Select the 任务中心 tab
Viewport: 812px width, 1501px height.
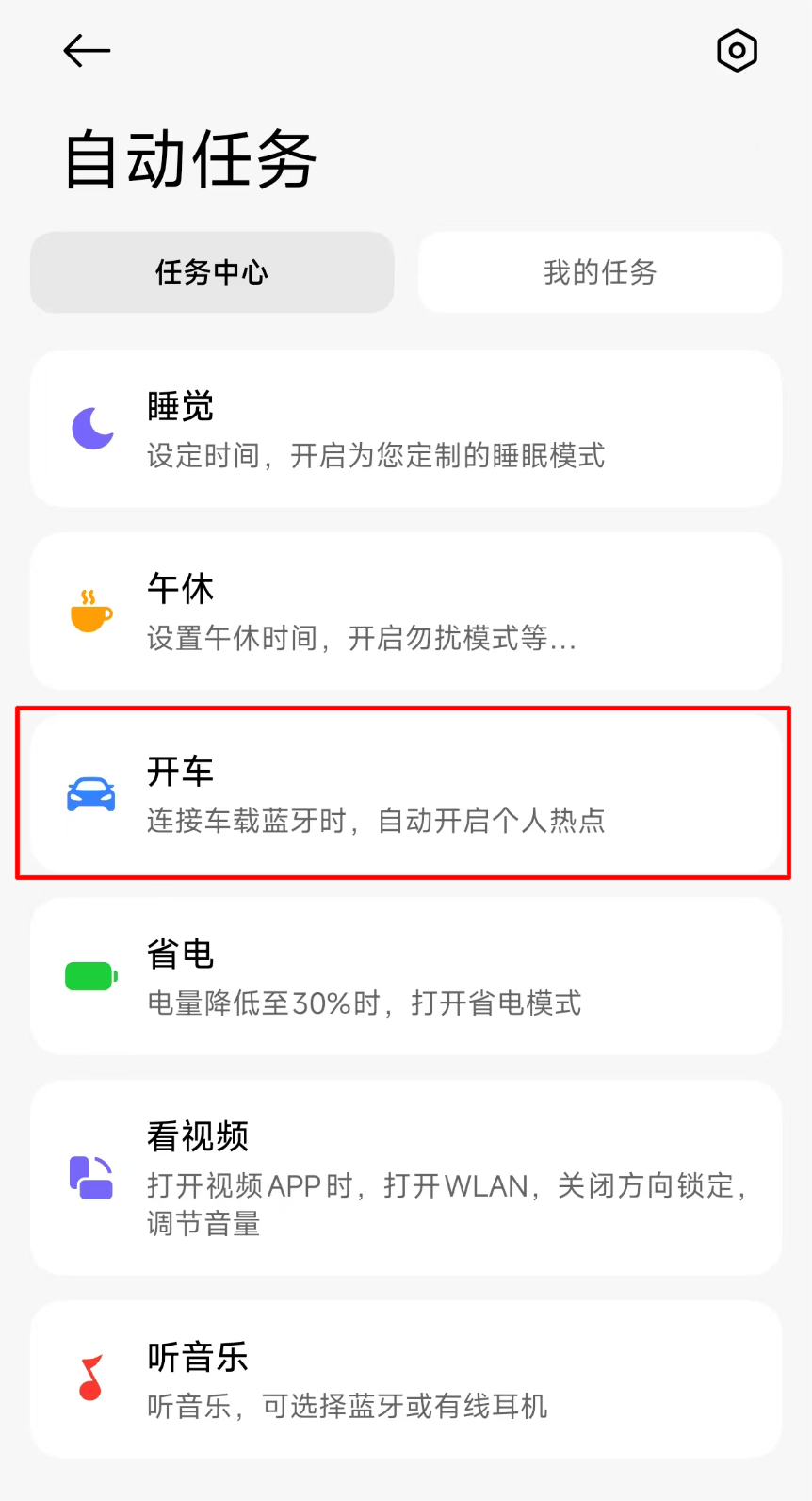click(x=212, y=272)
